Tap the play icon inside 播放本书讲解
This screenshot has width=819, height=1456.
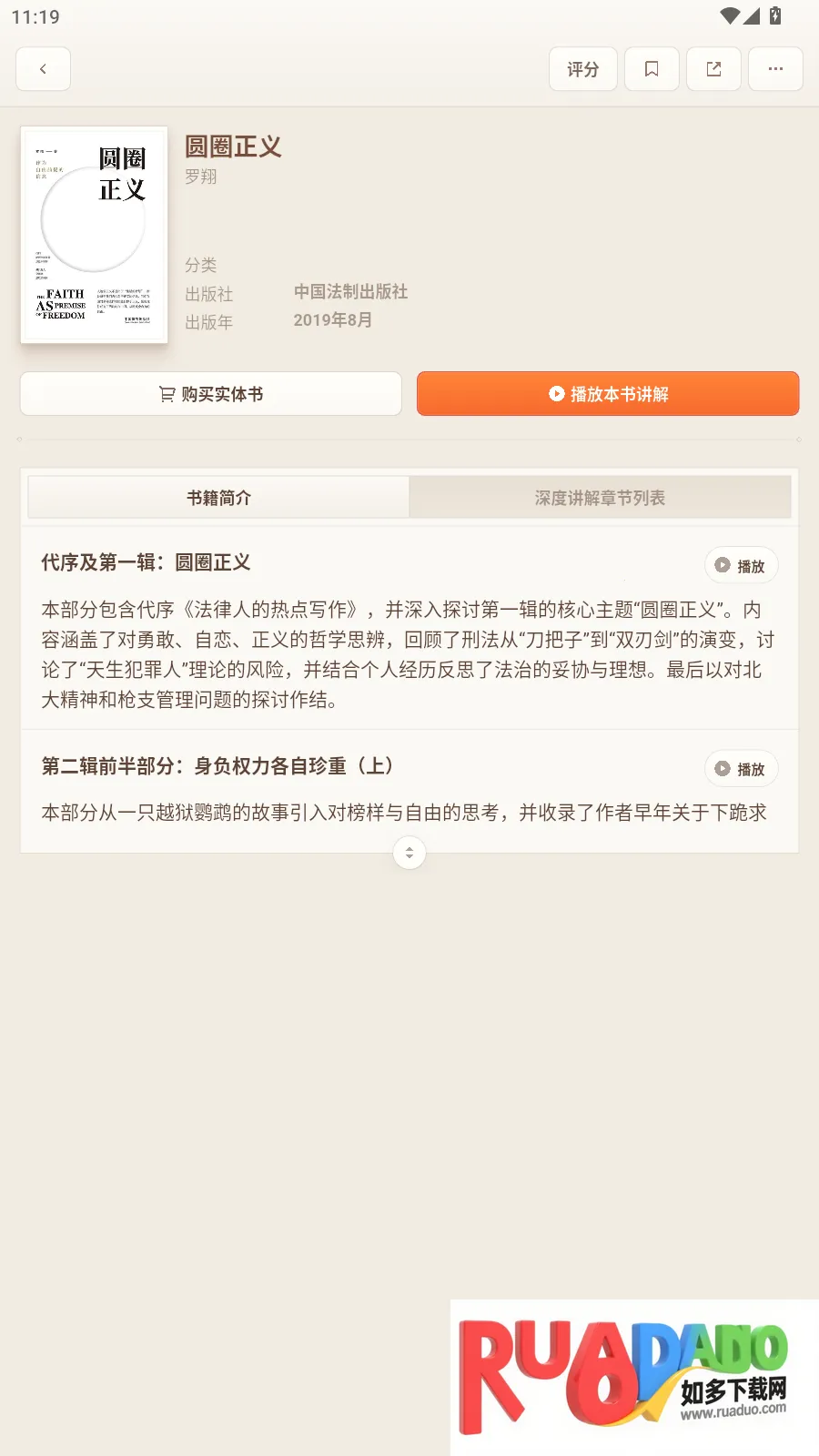pyautogui.click(x=554, y=393)
